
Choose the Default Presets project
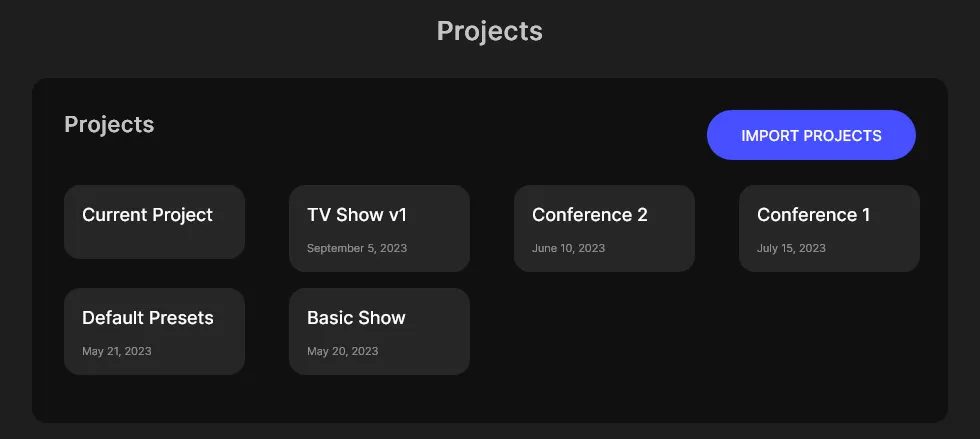coord(154,331)
